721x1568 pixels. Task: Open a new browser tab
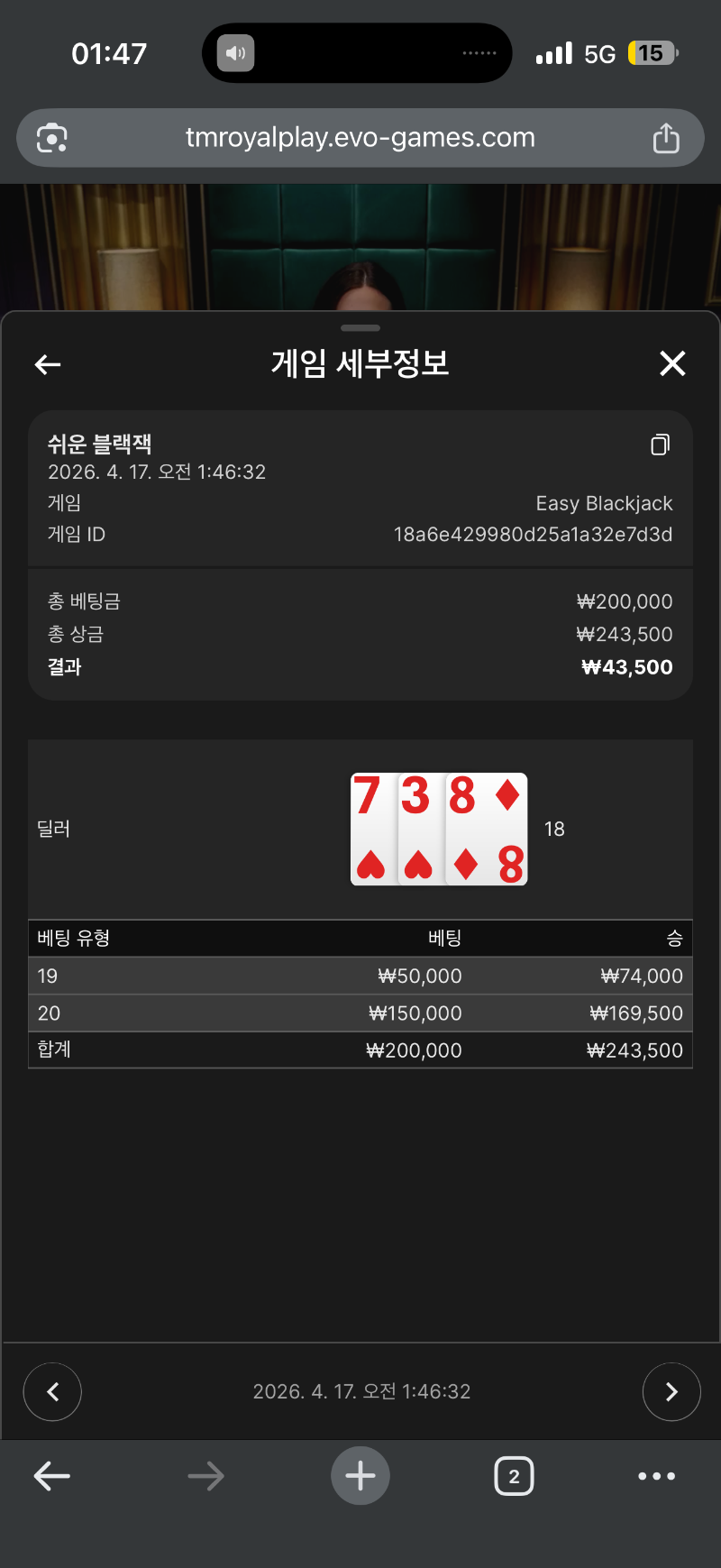[x=360, y=1476]
